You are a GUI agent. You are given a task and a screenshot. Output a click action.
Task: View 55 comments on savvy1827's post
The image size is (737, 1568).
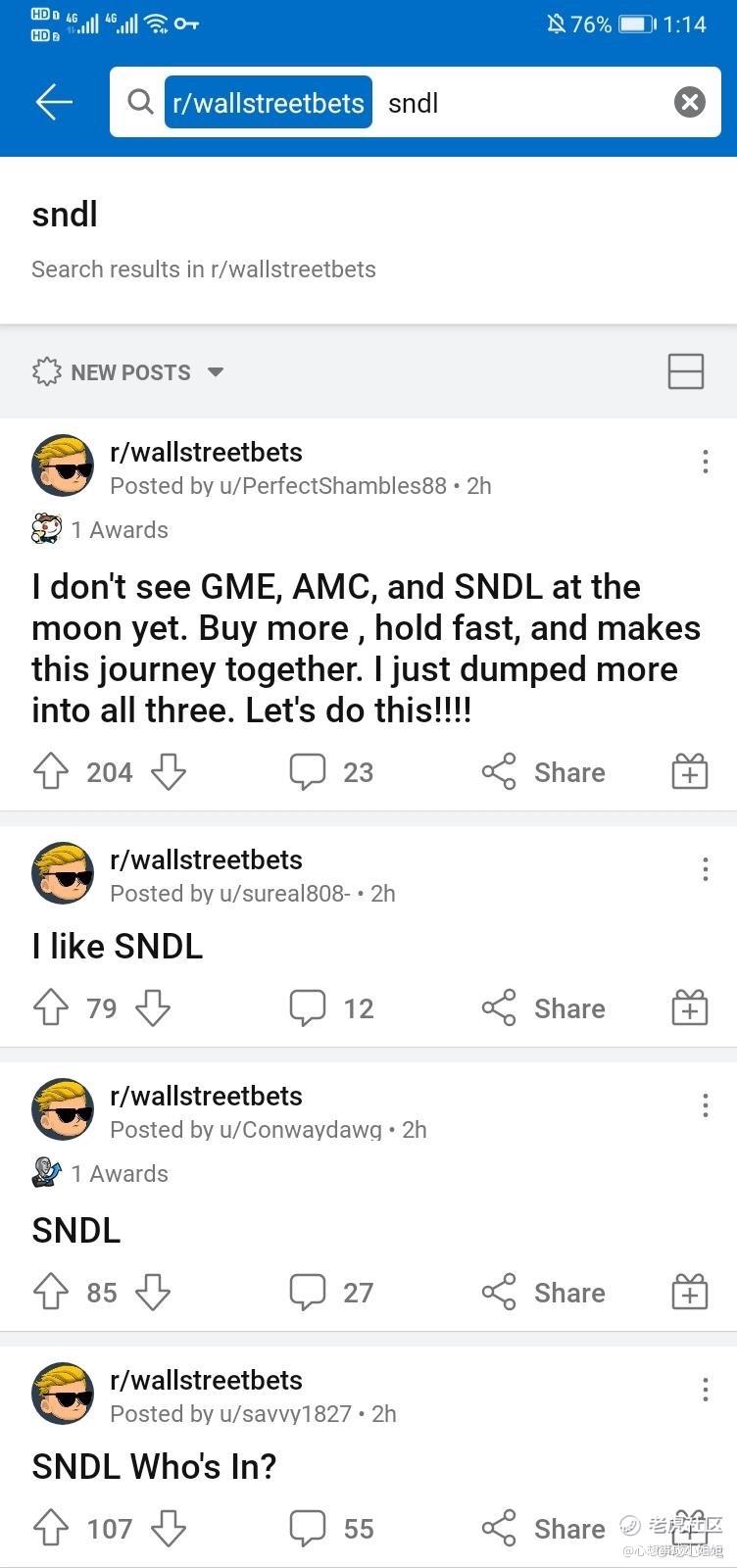click(x=331, y=1529)
